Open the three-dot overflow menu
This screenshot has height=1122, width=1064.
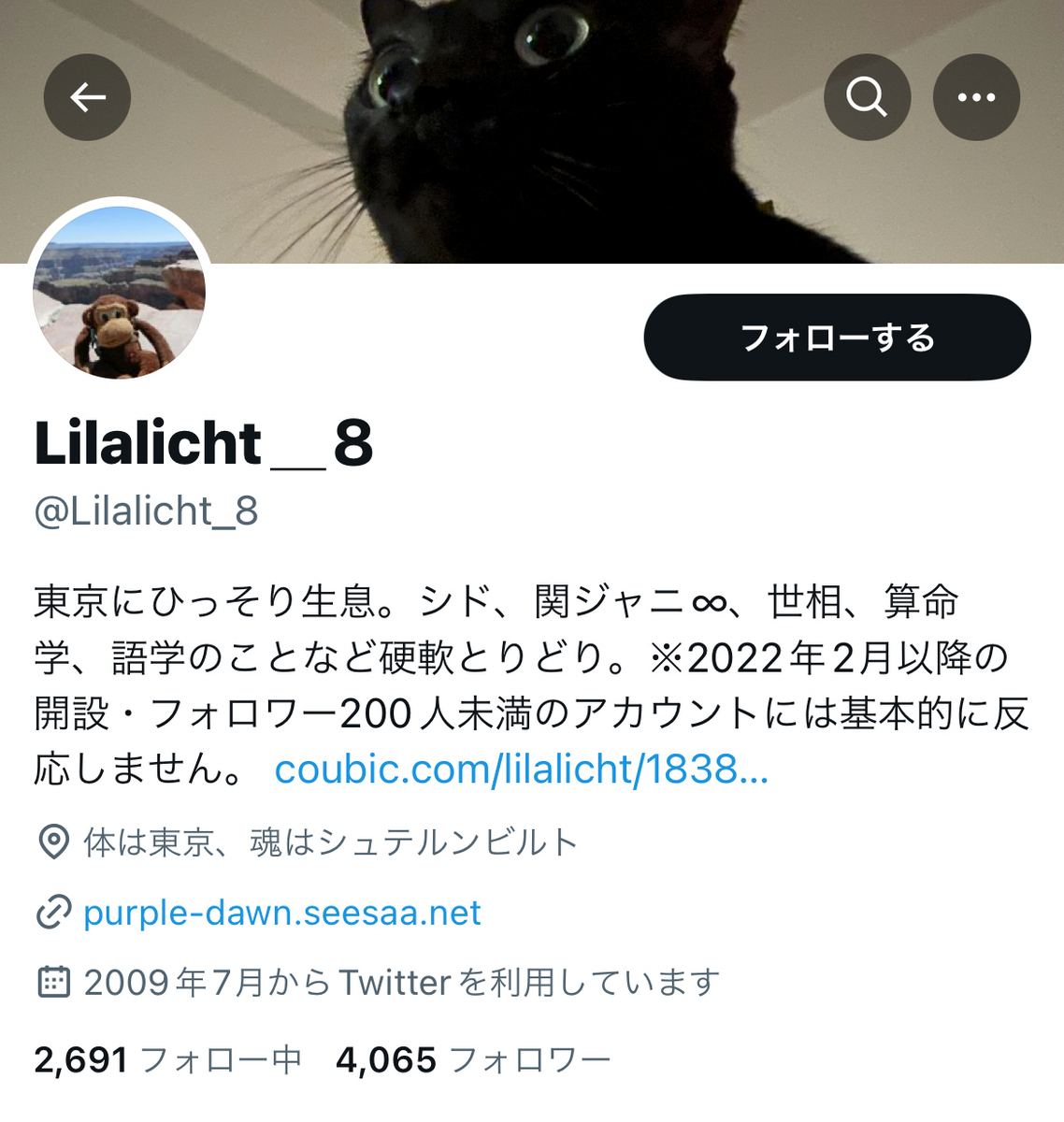point(976,97)
